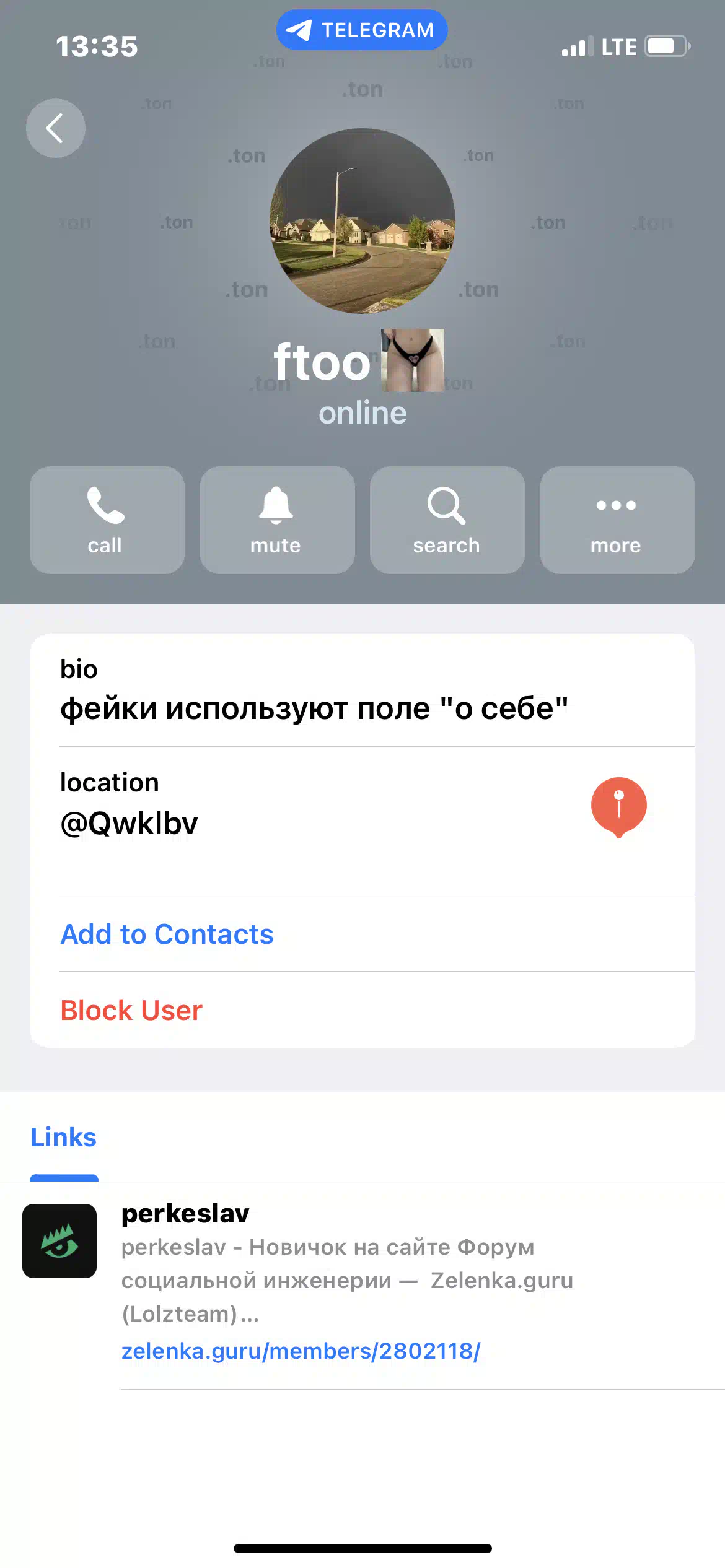The image size is (725, 1568).
Task: Select the Links tab
Action: (64, 1138)
